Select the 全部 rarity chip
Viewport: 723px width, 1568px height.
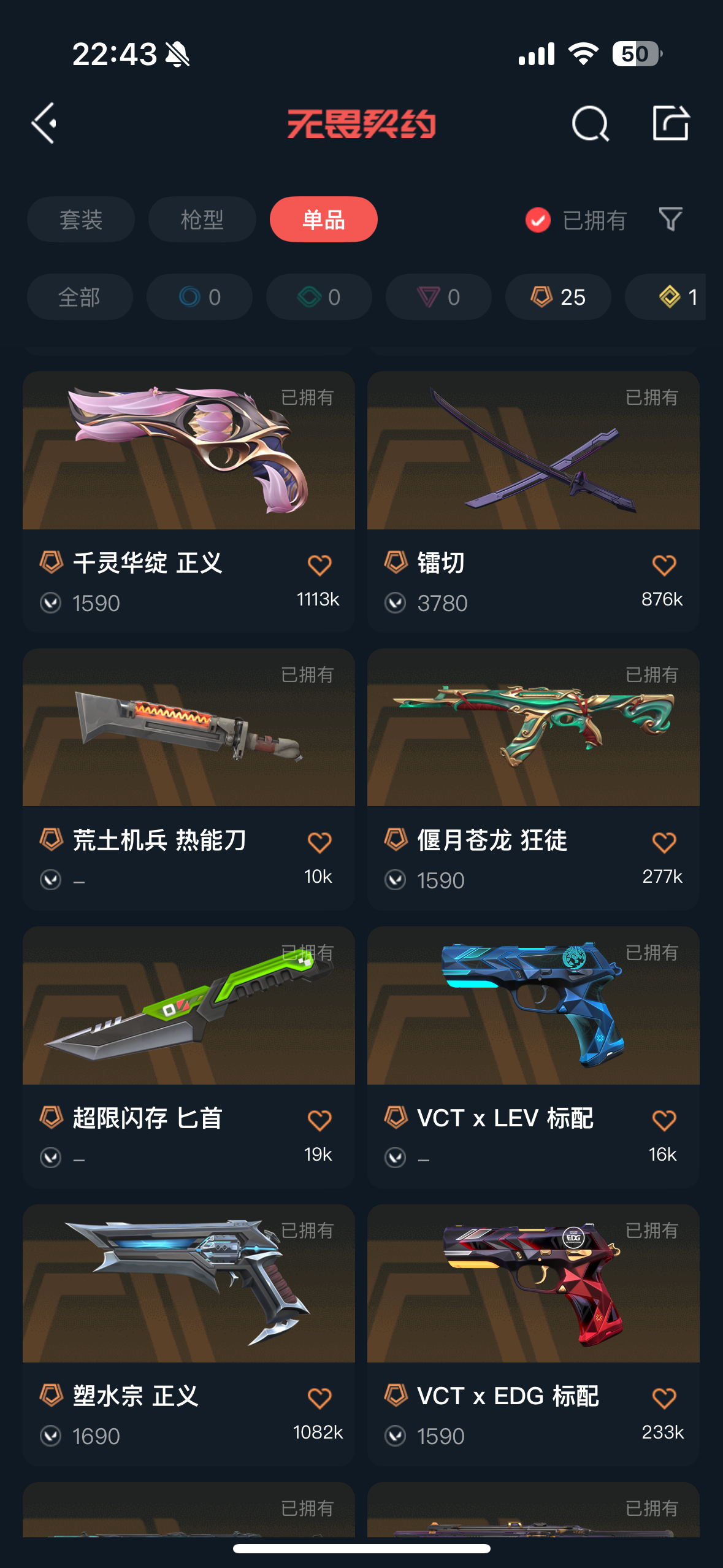point(80,297)
